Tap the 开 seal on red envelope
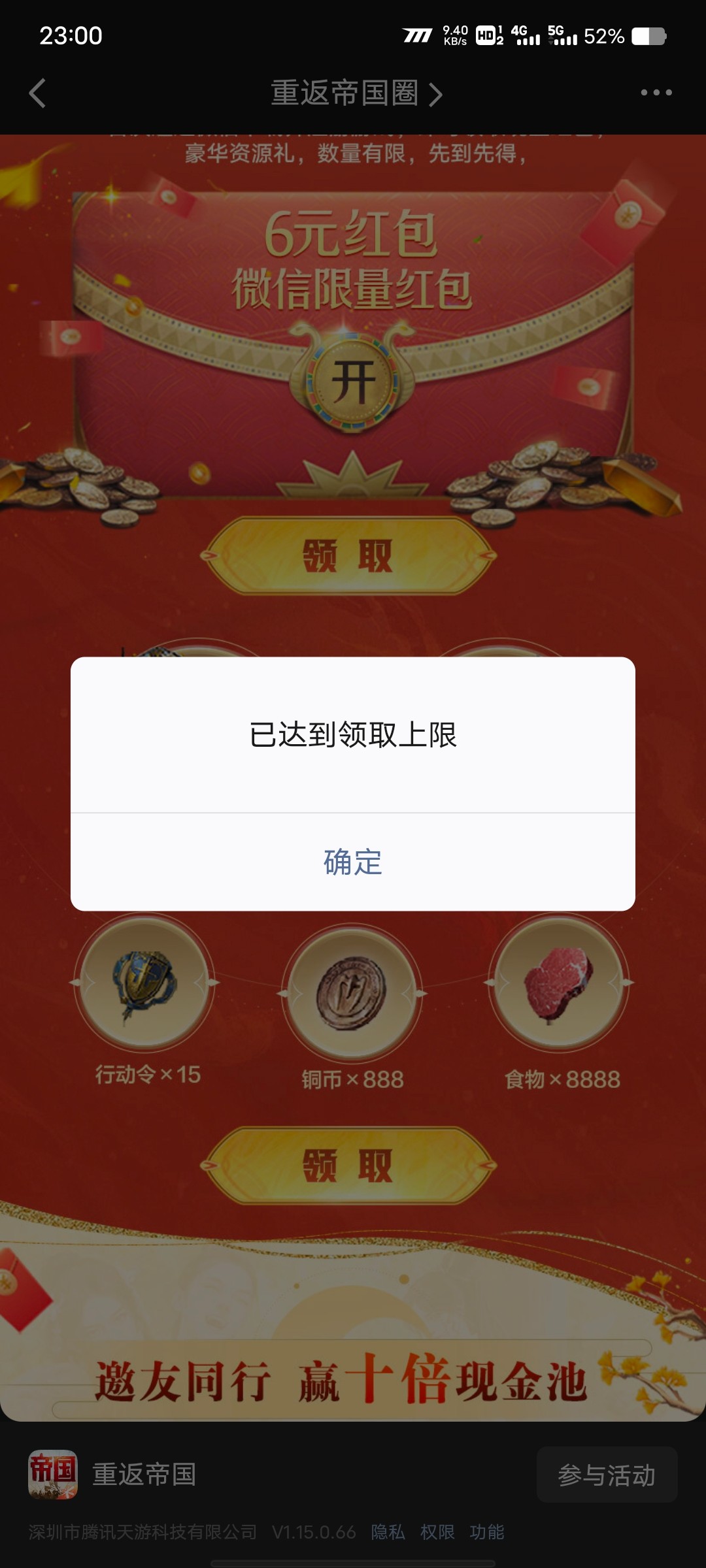706x1568 pixels. [353, 382]
